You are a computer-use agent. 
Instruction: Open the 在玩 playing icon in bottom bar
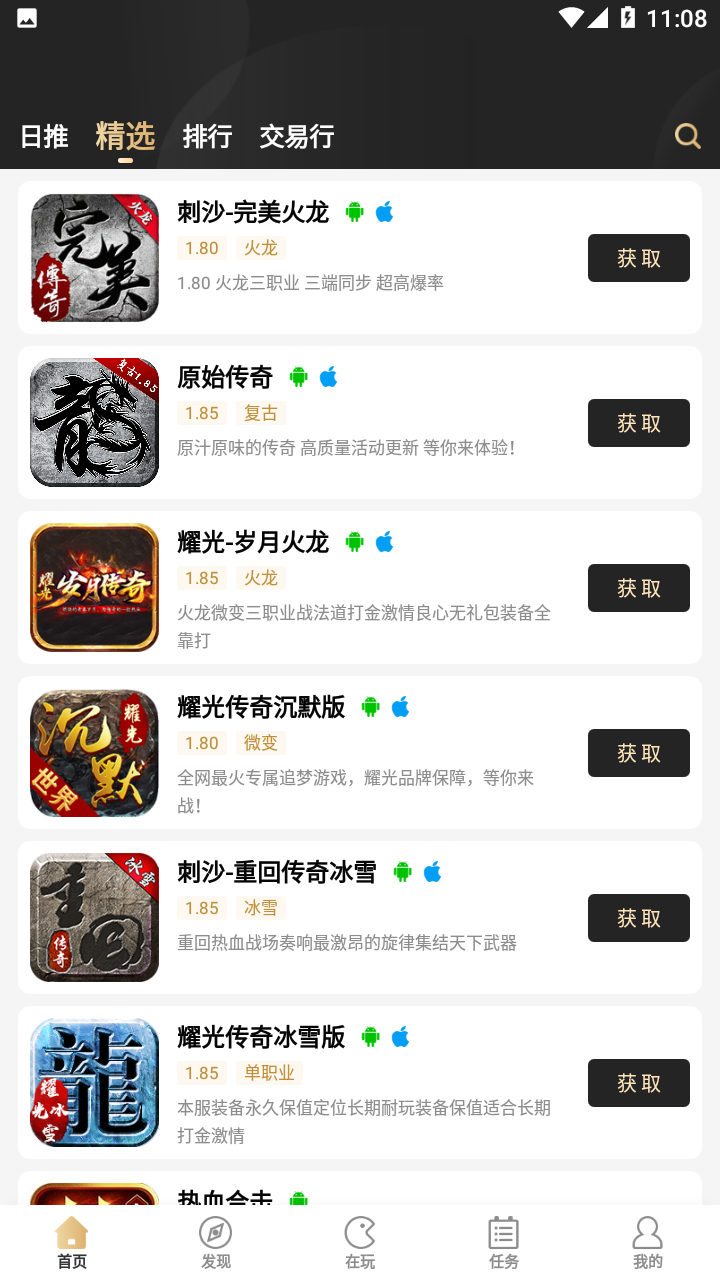coord(360,1233)
